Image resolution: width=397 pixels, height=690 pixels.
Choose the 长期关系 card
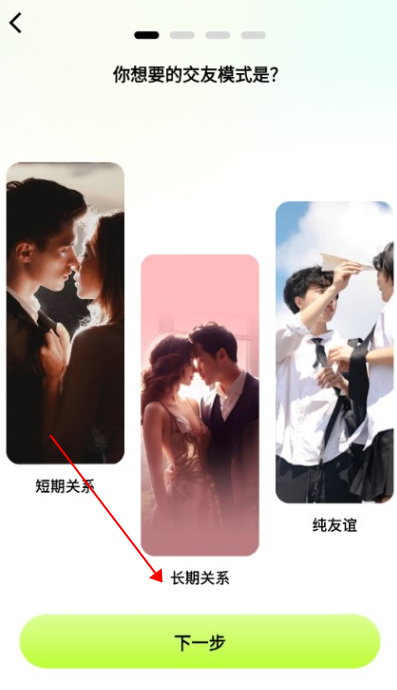[x=200, y=405]
